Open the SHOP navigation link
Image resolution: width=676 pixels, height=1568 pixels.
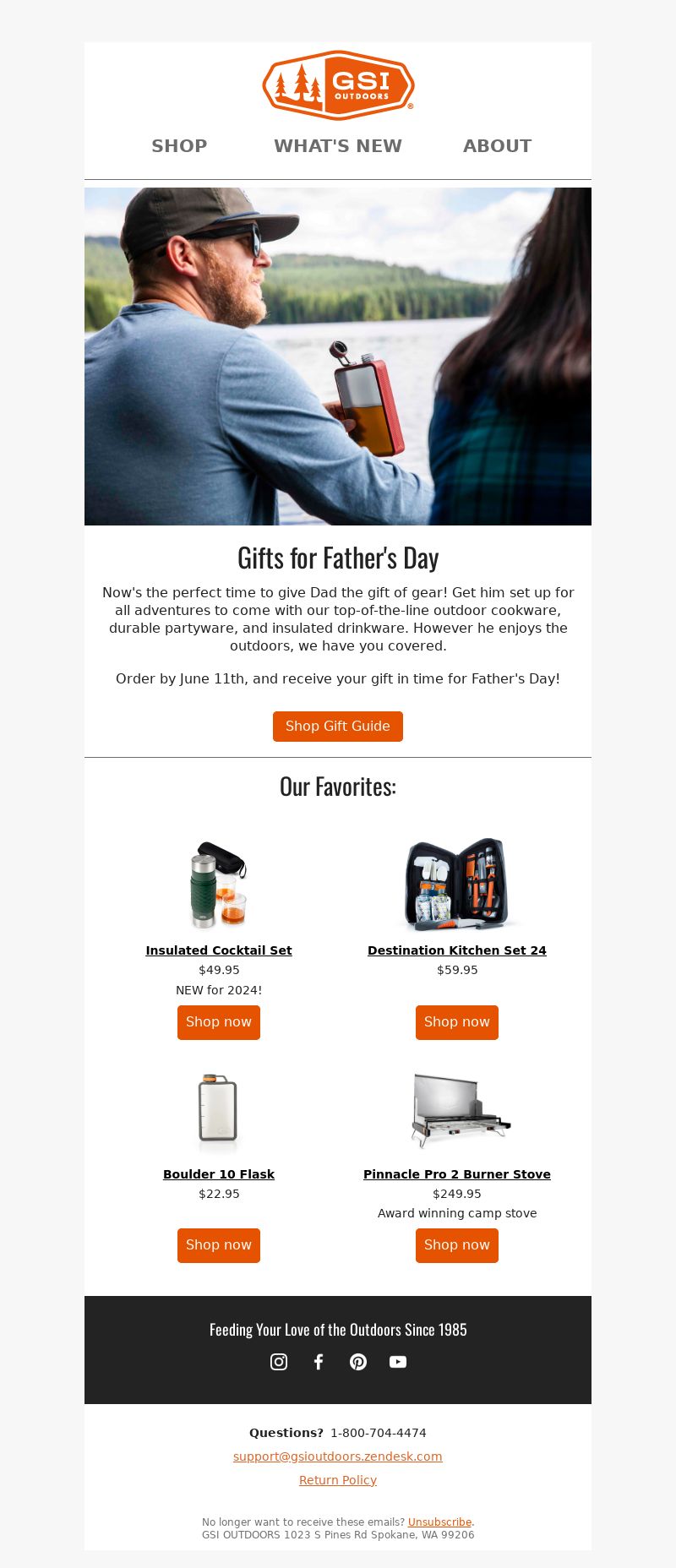click(179, 146)
